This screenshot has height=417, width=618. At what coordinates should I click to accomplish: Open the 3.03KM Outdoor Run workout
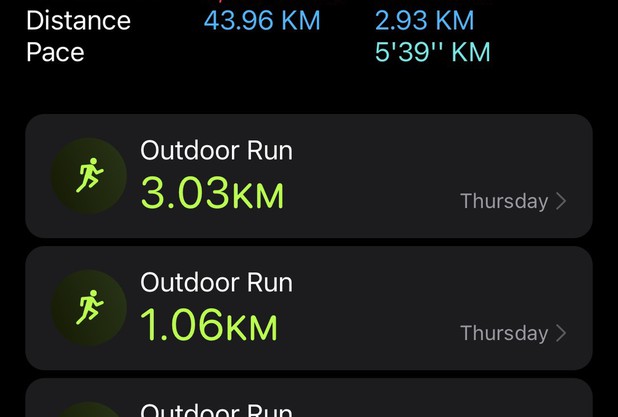308,177
